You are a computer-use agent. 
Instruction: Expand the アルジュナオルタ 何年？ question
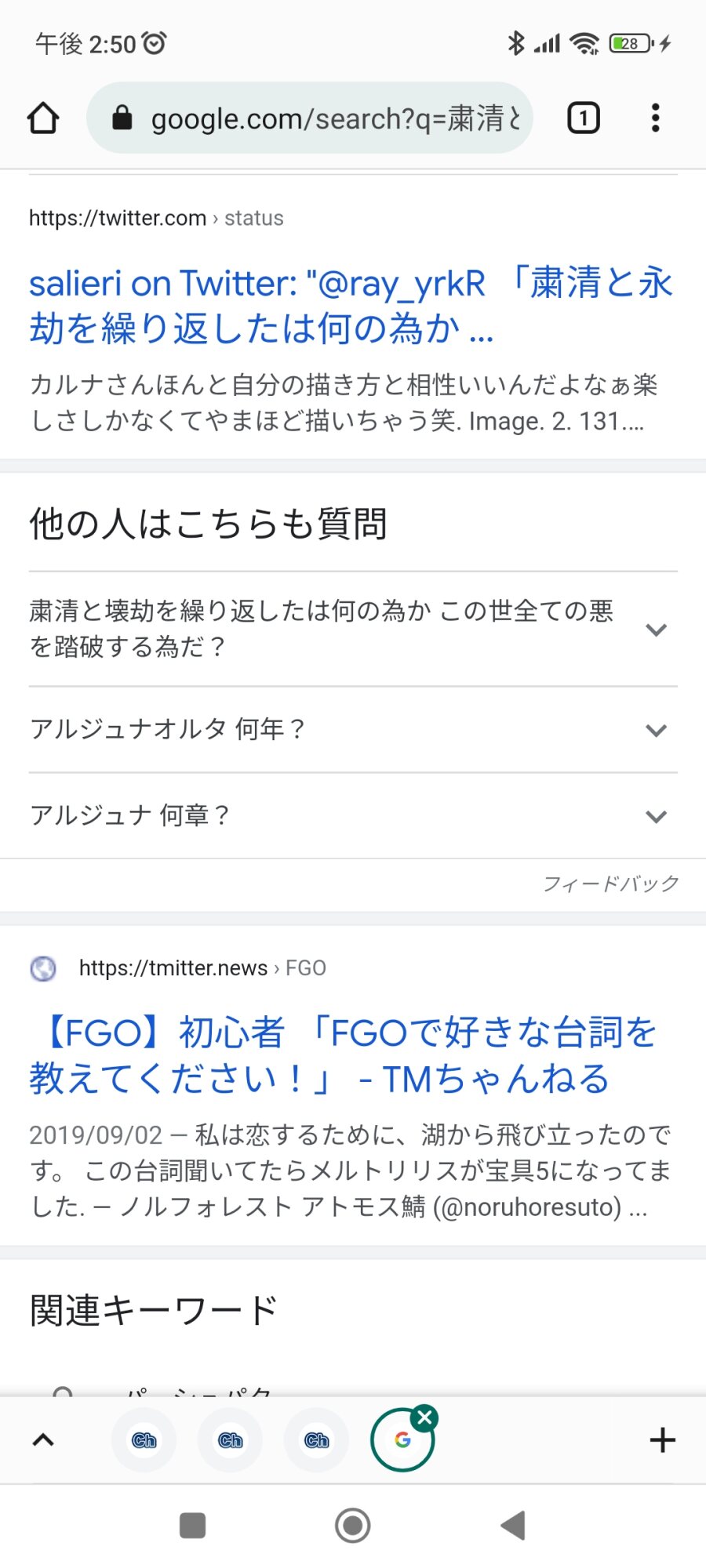pyautogui.click(x=656, y=730)
